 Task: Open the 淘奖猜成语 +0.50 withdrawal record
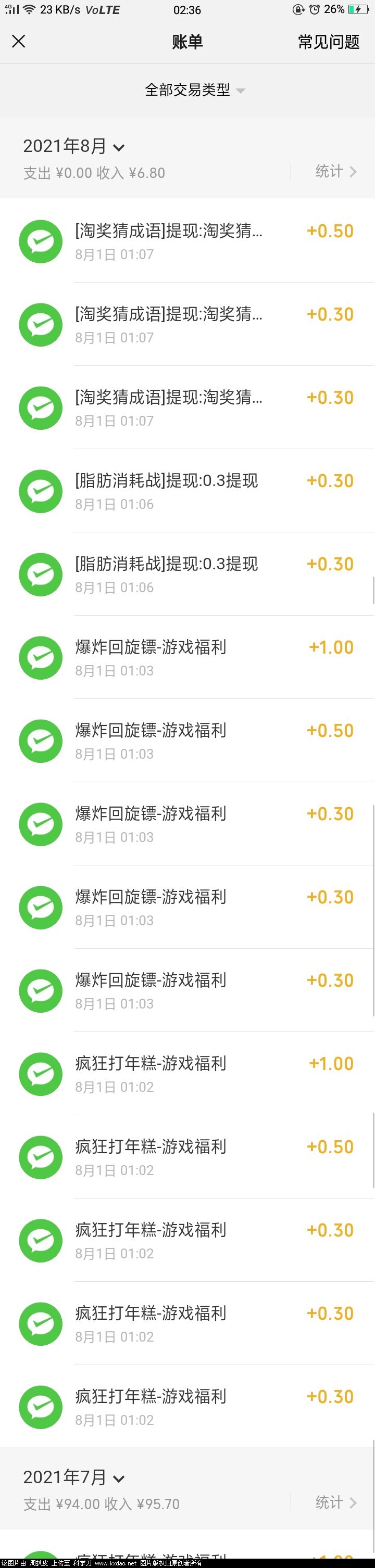[187, 241]
